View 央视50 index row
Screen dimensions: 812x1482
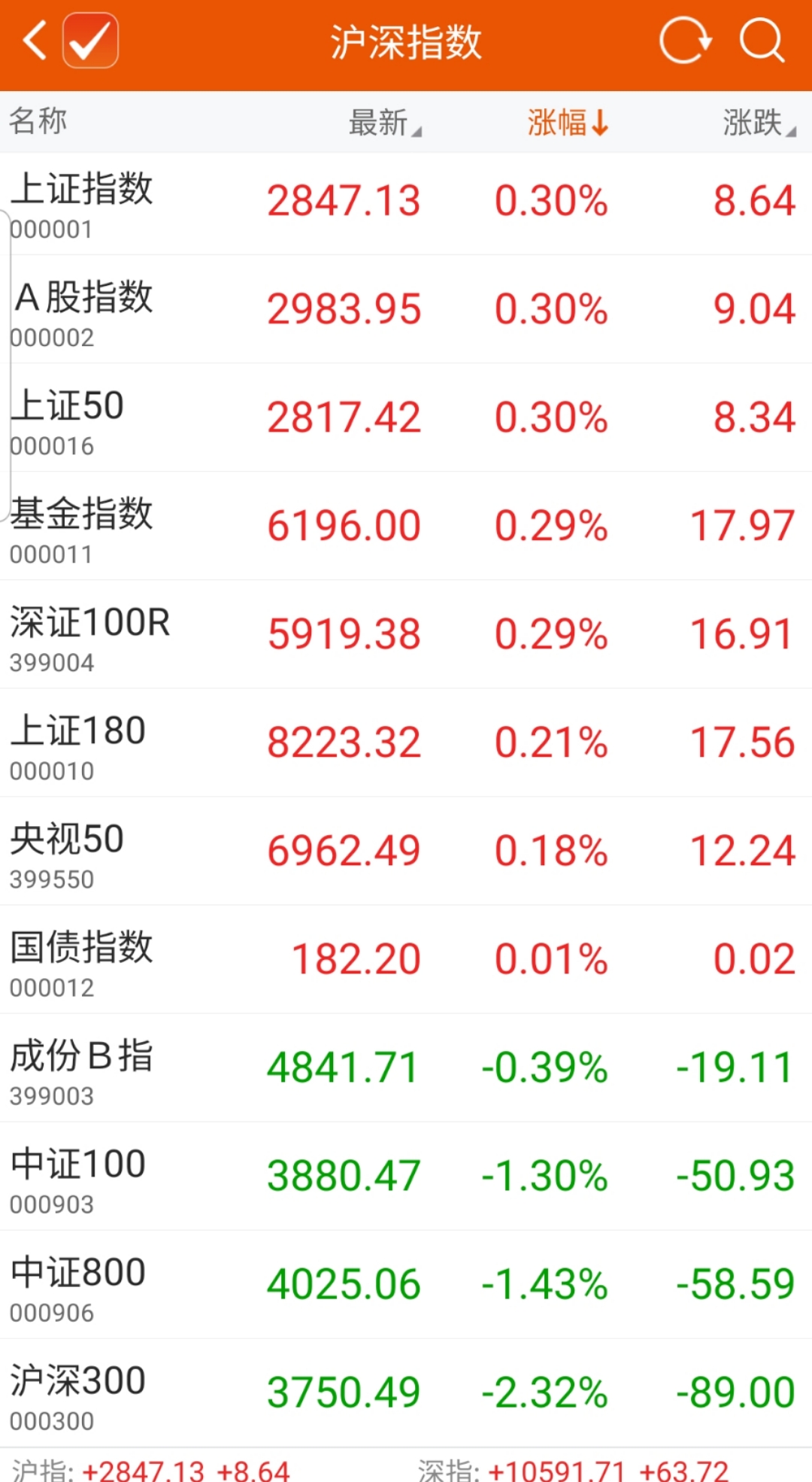click(x=406, y=852)
